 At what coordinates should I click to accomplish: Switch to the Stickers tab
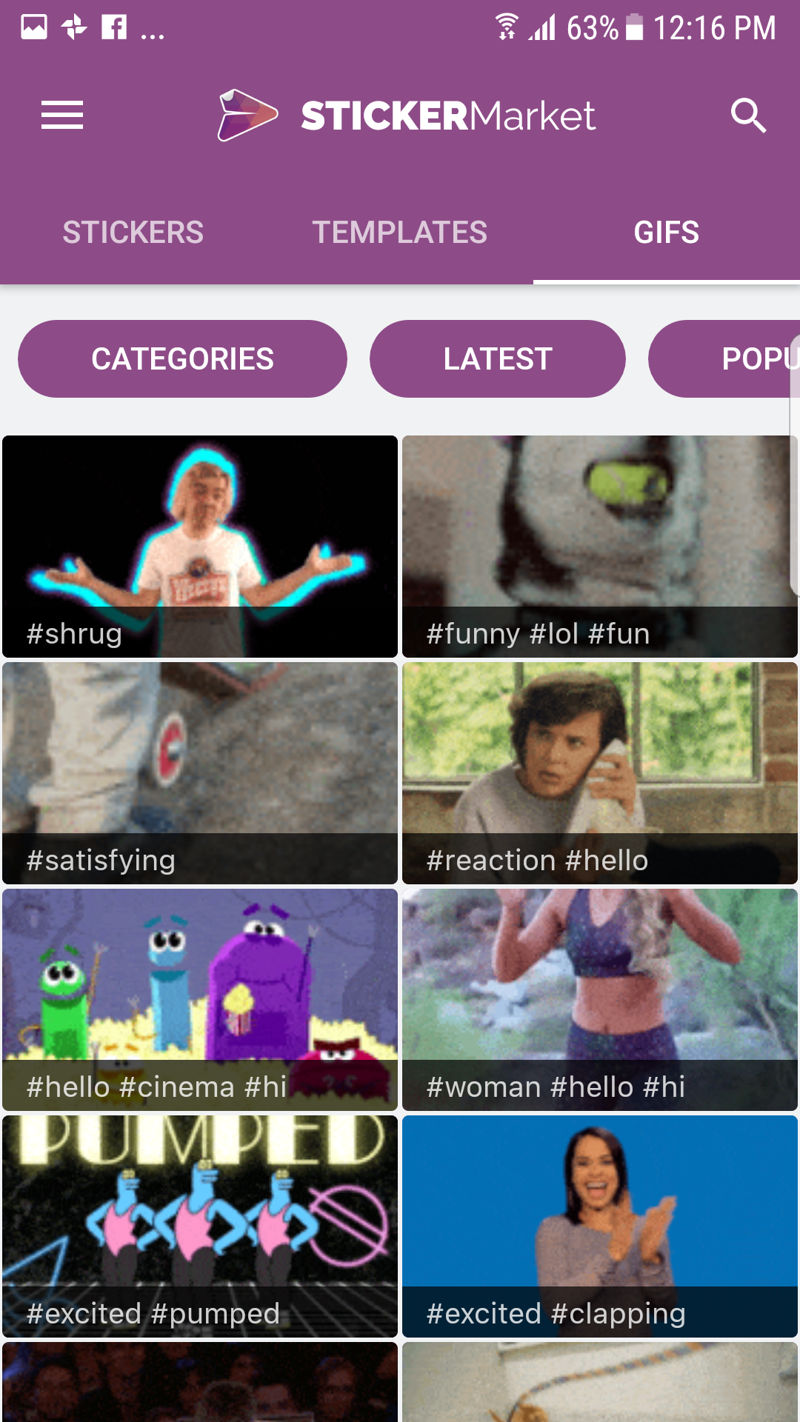tap(133, 233)
